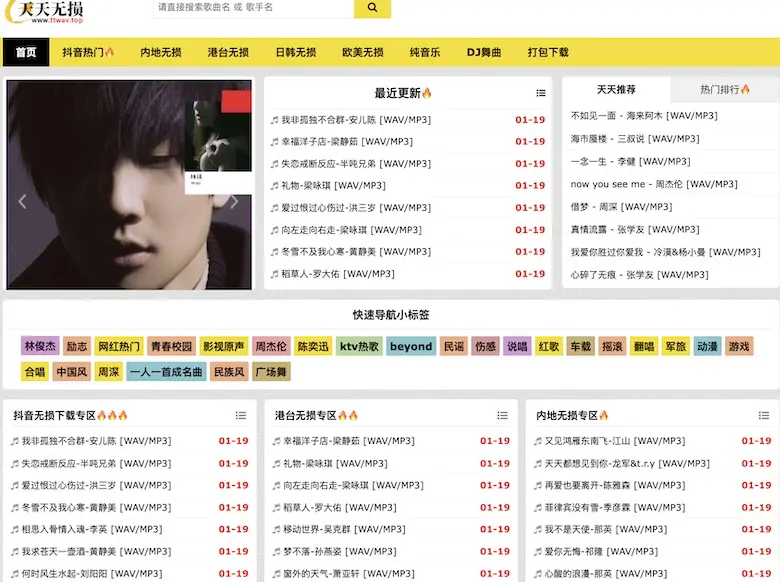Screen dimensions: 780x582
Task: Tap the yellow search magnifier button
Action: coord(371,8)
